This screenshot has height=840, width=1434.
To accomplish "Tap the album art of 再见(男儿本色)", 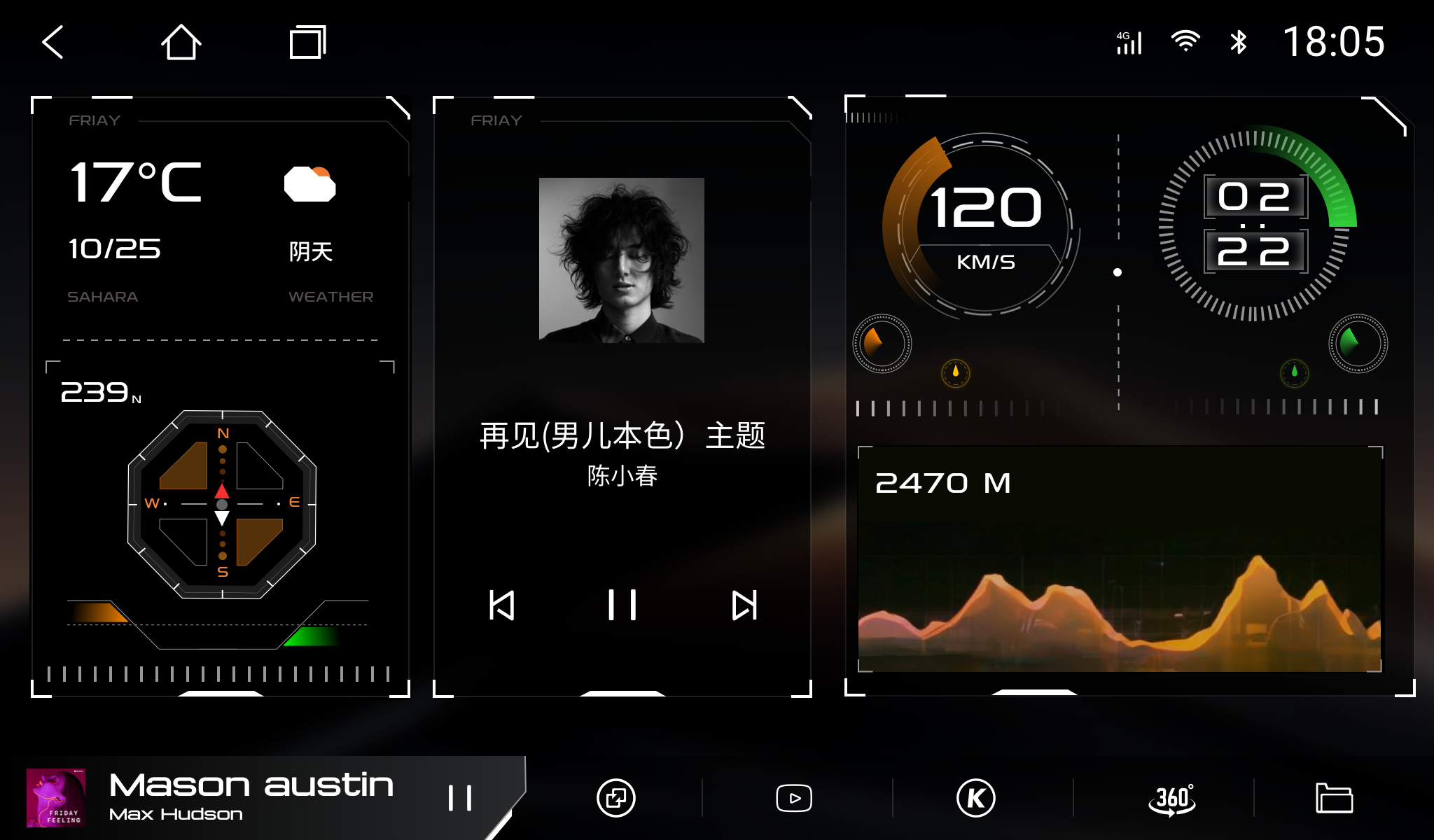I will pos(622,260).
